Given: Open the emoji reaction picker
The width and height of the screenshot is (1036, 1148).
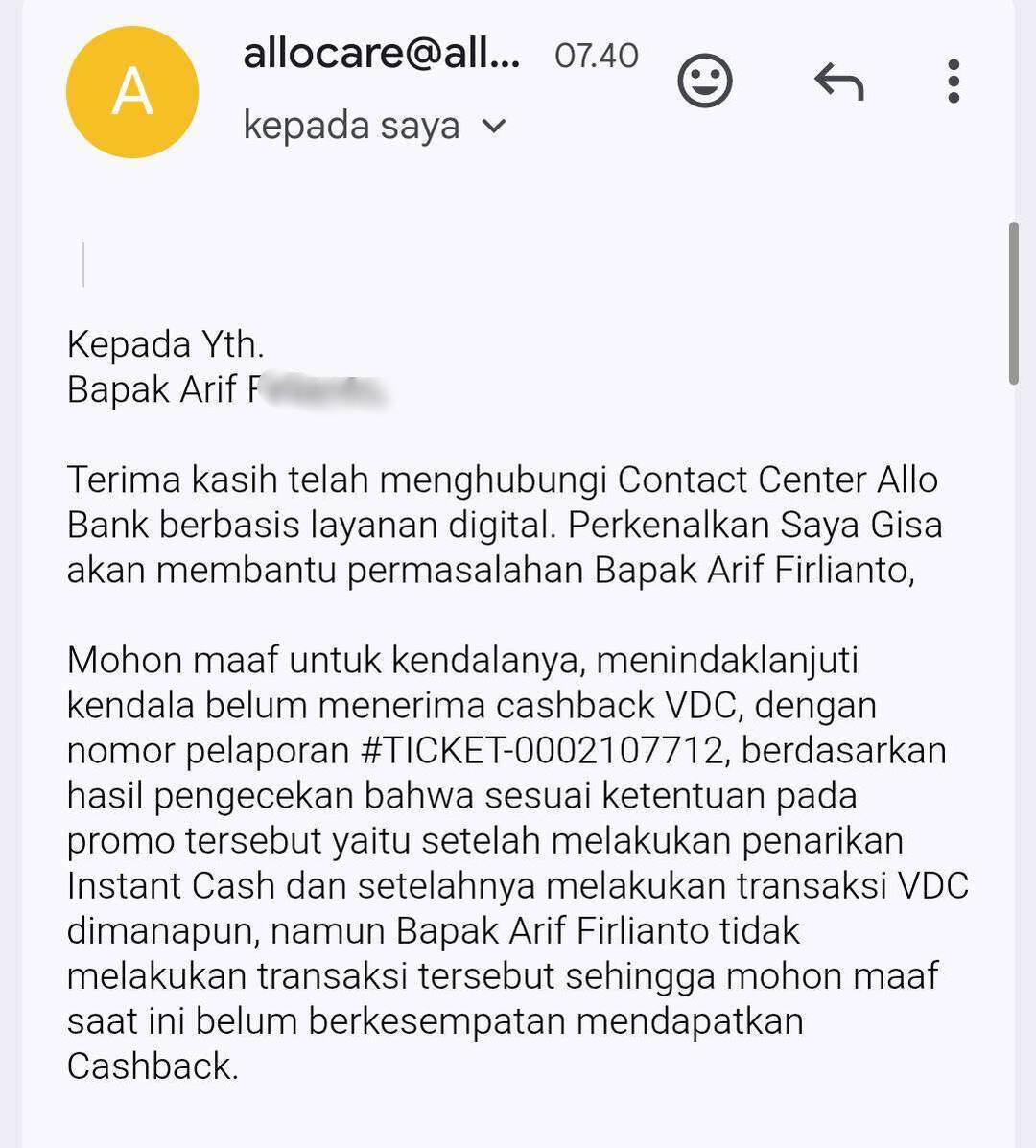Looking at the screenshot, I should [x=705, y=82].
